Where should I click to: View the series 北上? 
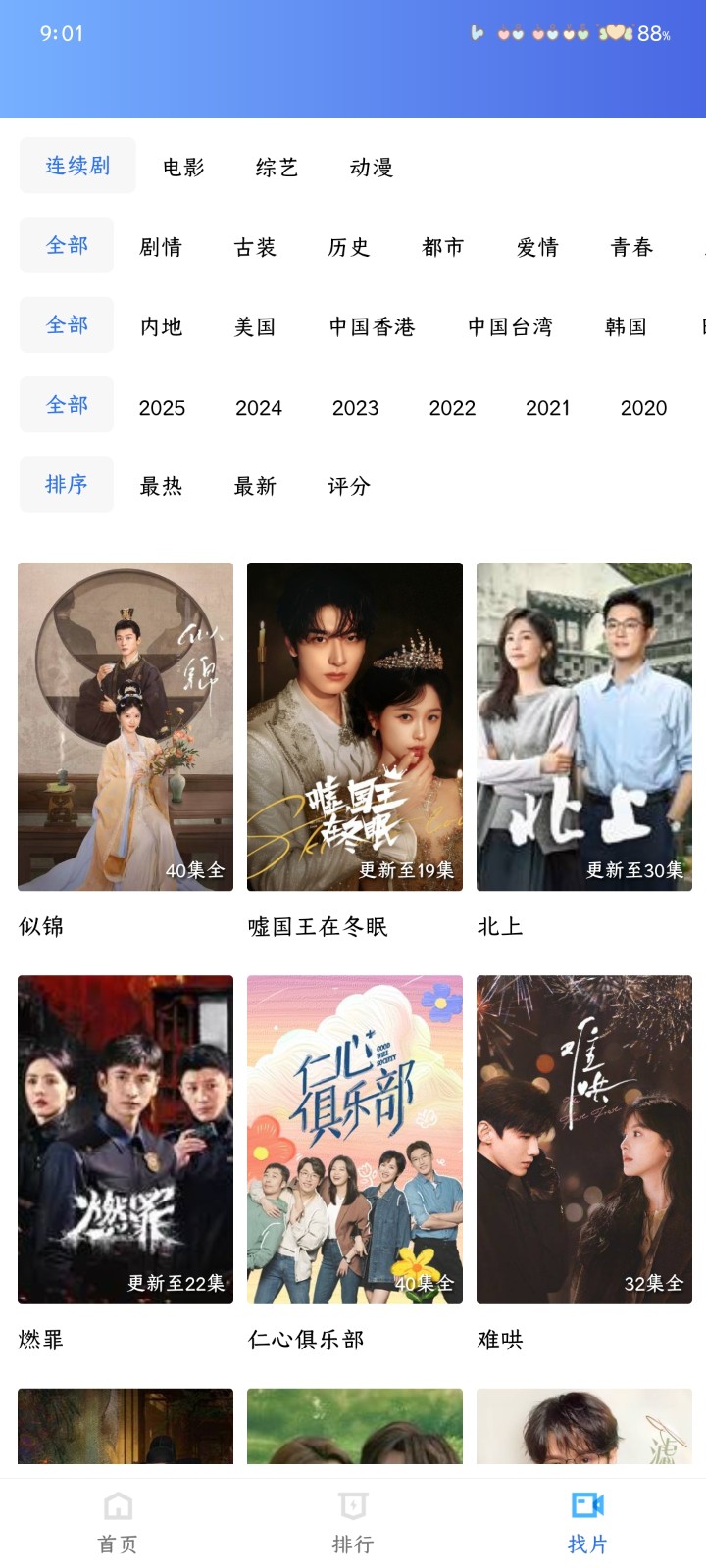click(x=584, y=726)
